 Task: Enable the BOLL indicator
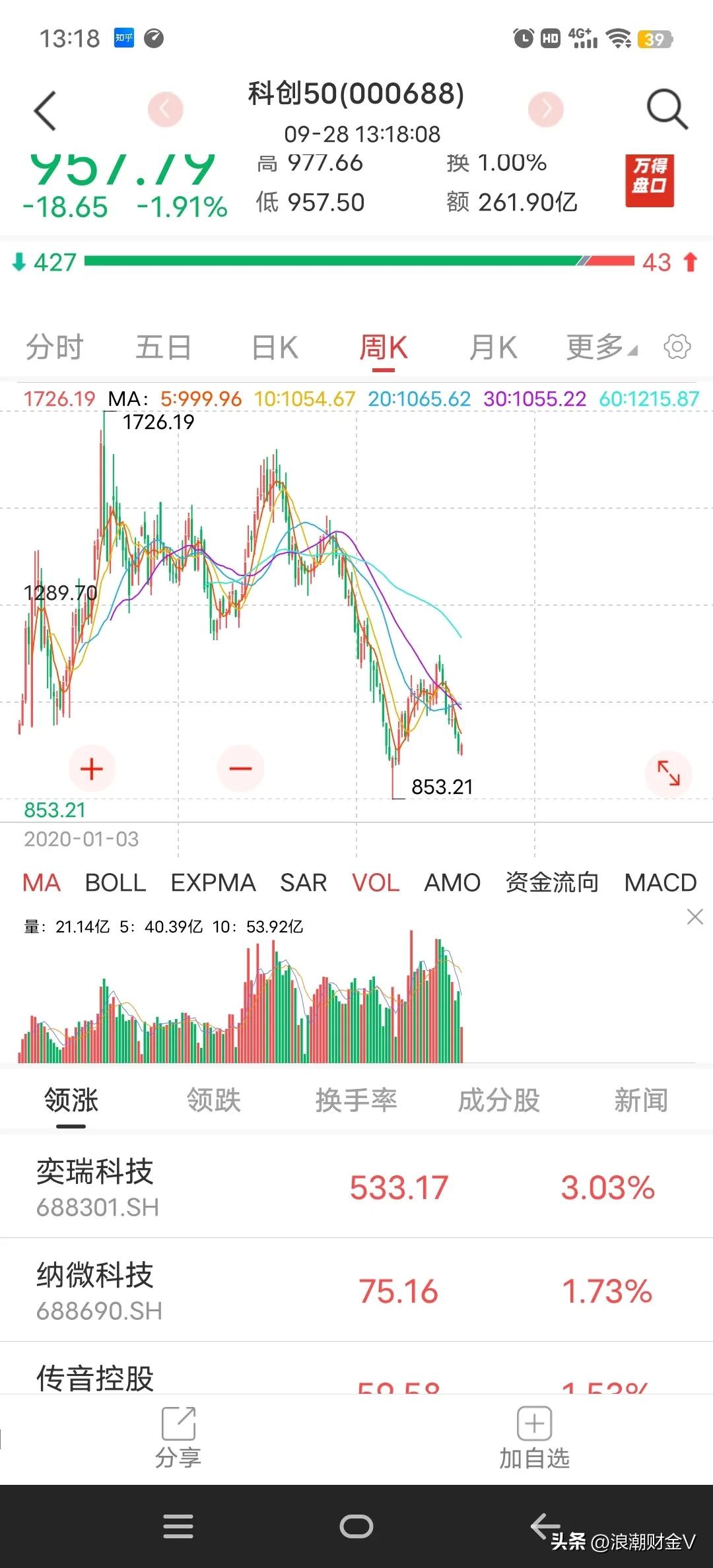(x=116, y=882)
